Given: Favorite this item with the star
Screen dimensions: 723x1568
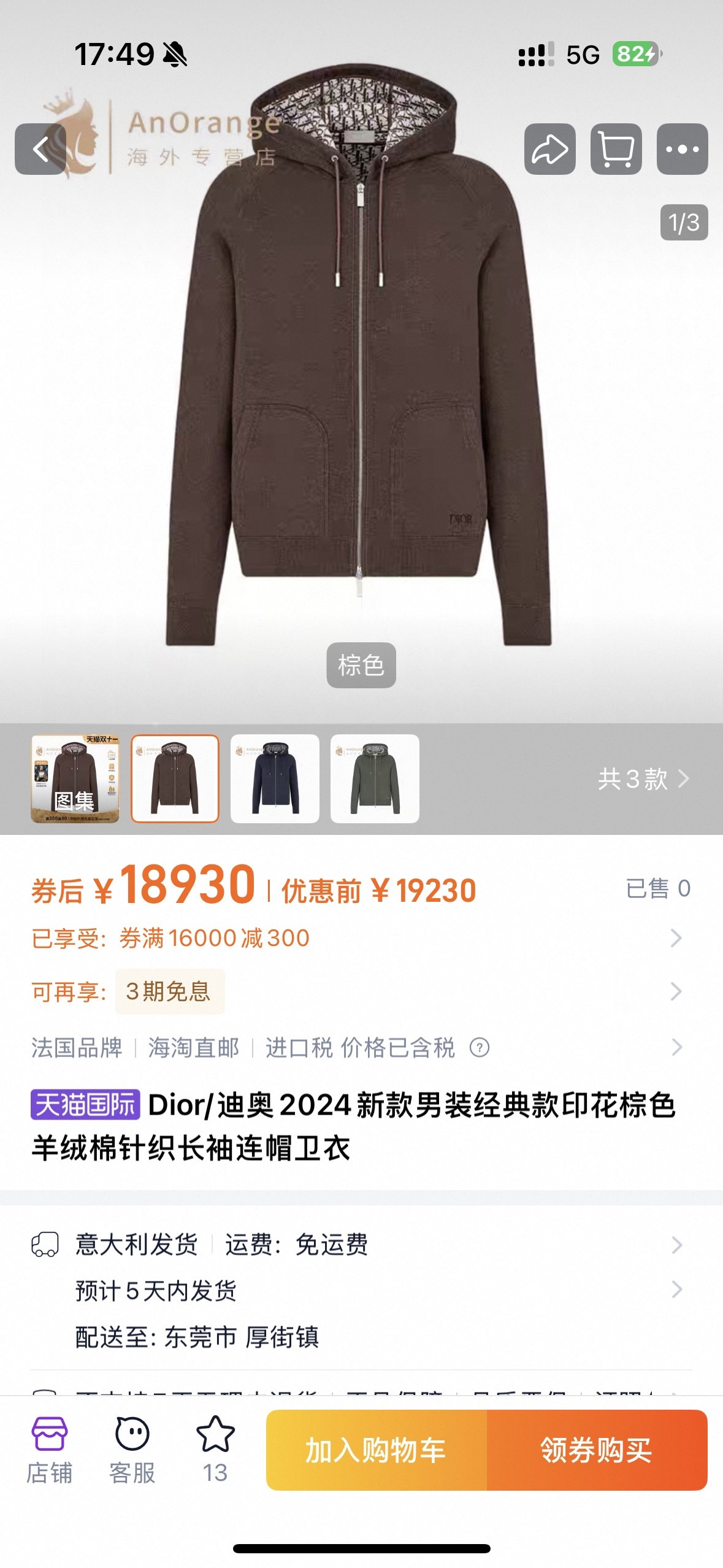Looking at the screenshot, I should 215,1449.
